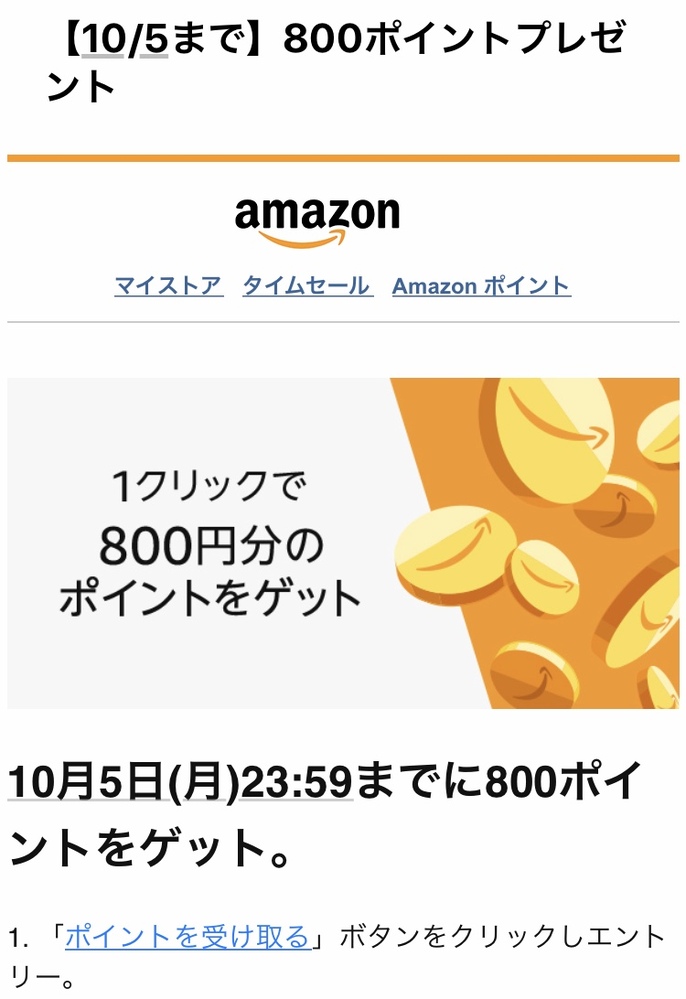Go to the タイムセール link
The height and width of the screenshot is (999, 686).
pyautogui.click(x=307, y=286)
